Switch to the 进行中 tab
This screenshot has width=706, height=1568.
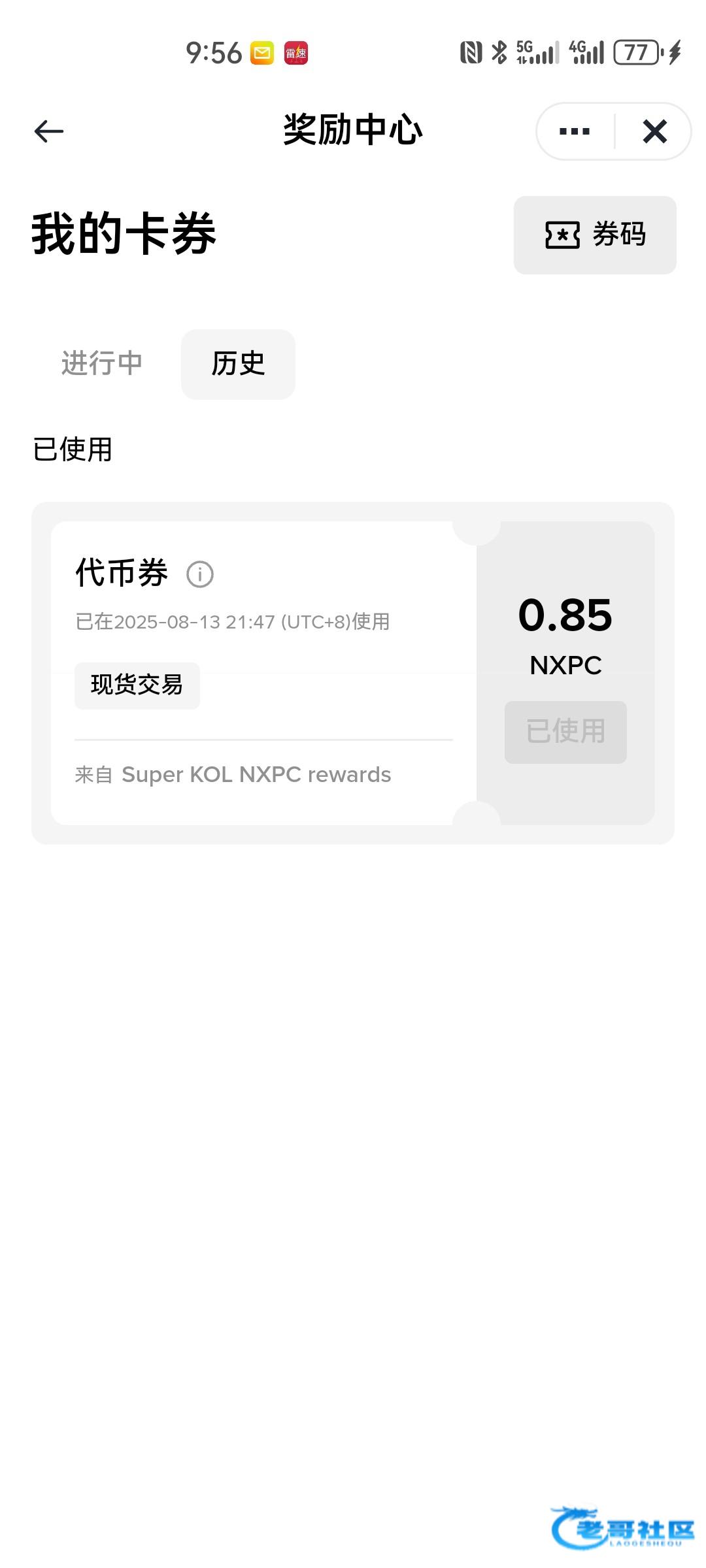pyautogui.click(x=102, y=364)
